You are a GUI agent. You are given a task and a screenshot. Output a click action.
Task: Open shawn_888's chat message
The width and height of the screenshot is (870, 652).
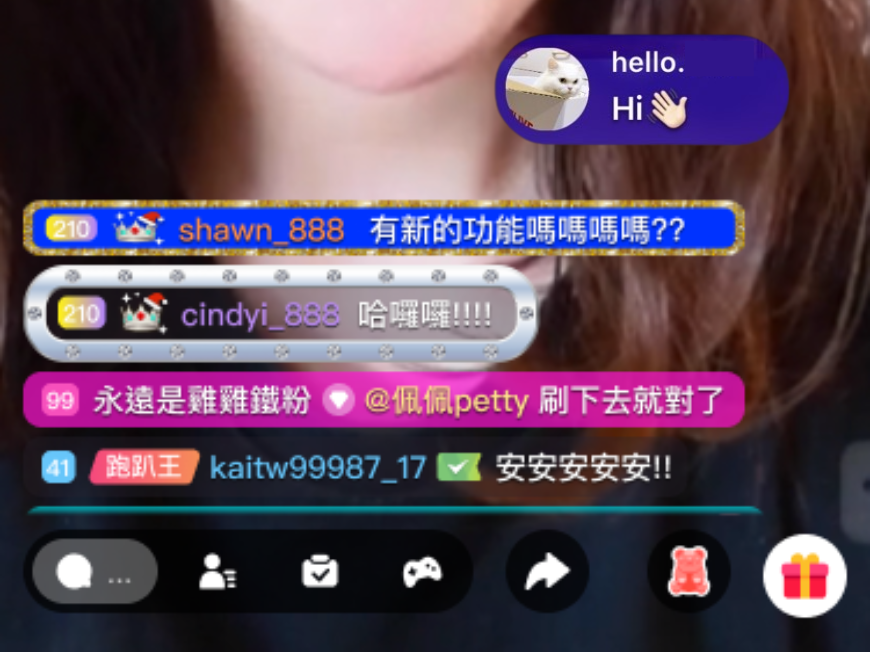(384, 230)
